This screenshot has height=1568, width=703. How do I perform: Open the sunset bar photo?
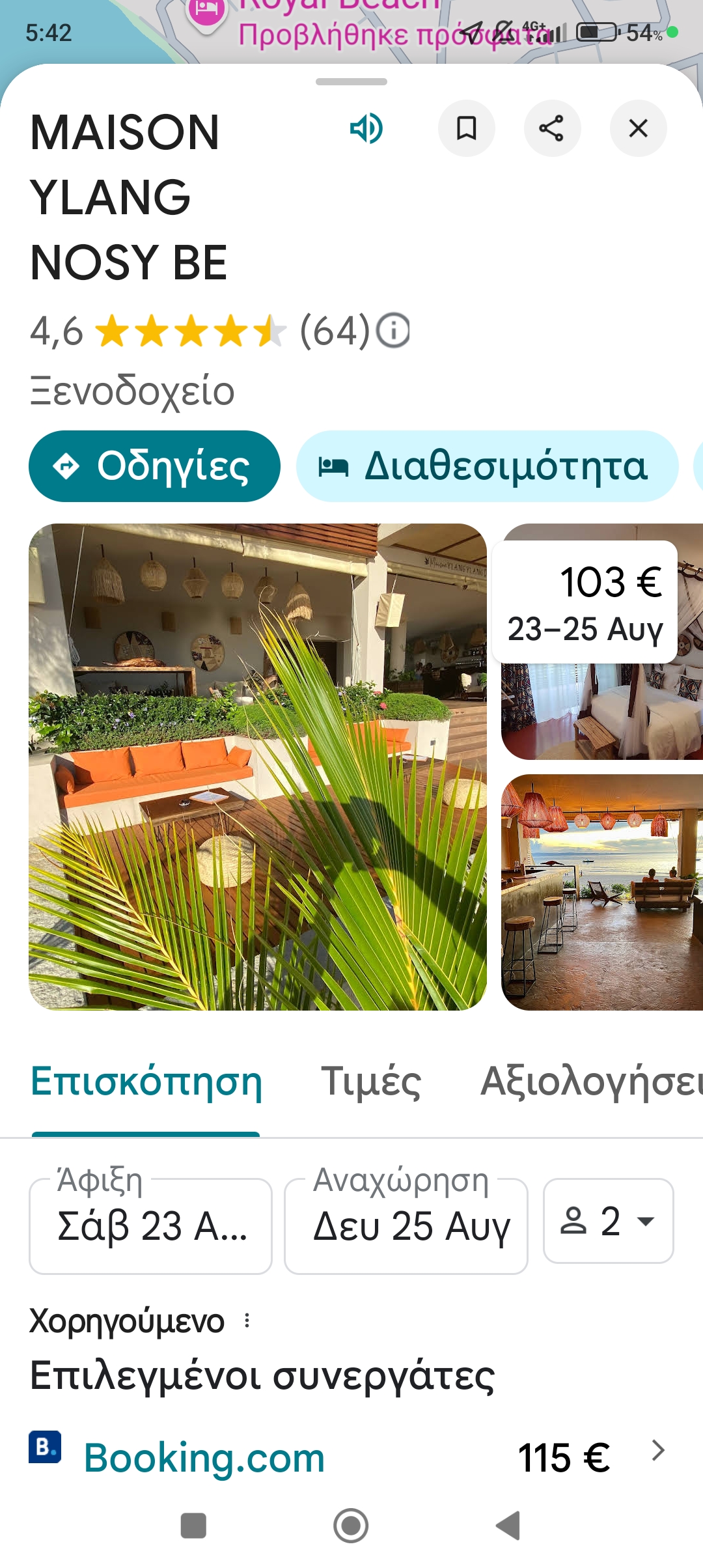(602, 892)
